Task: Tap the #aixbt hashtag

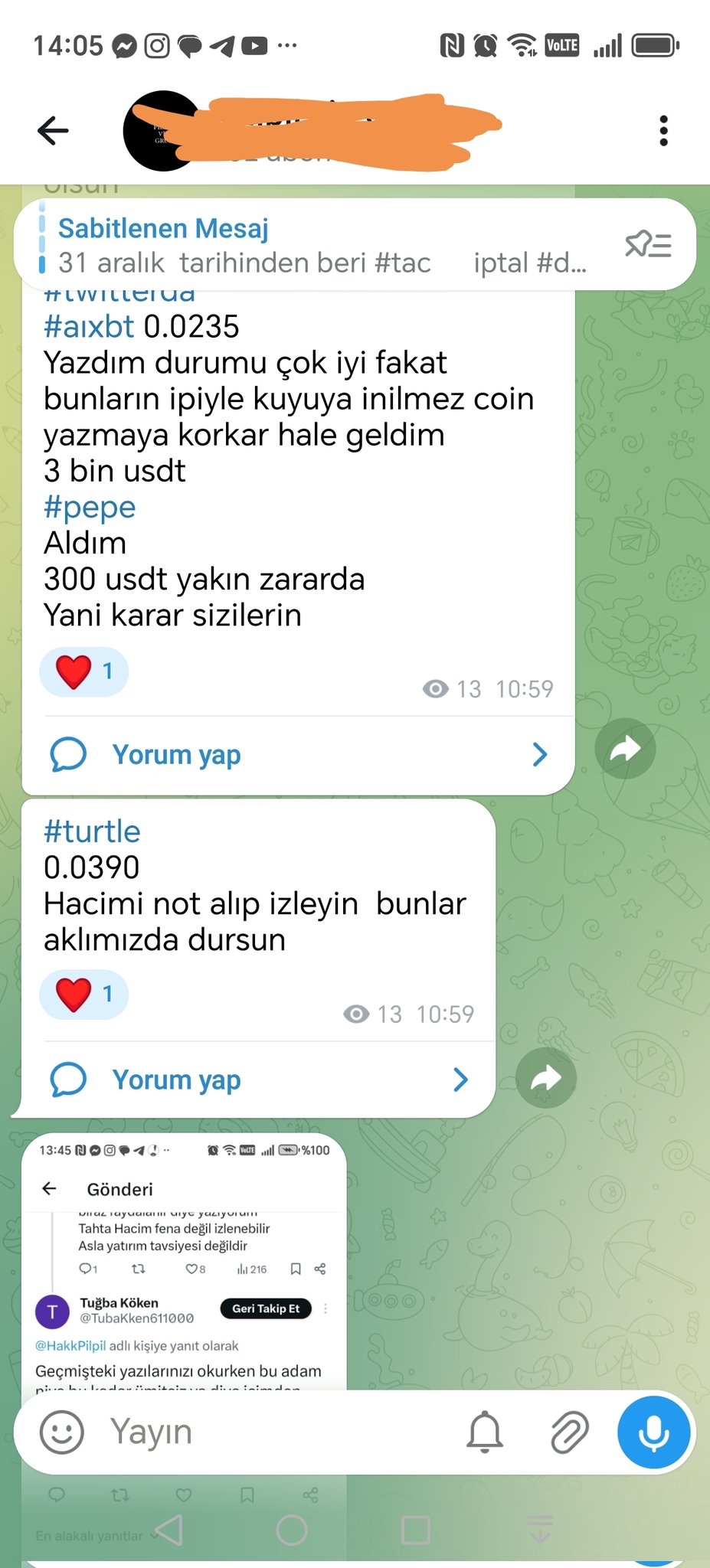Action: (89, 327)
